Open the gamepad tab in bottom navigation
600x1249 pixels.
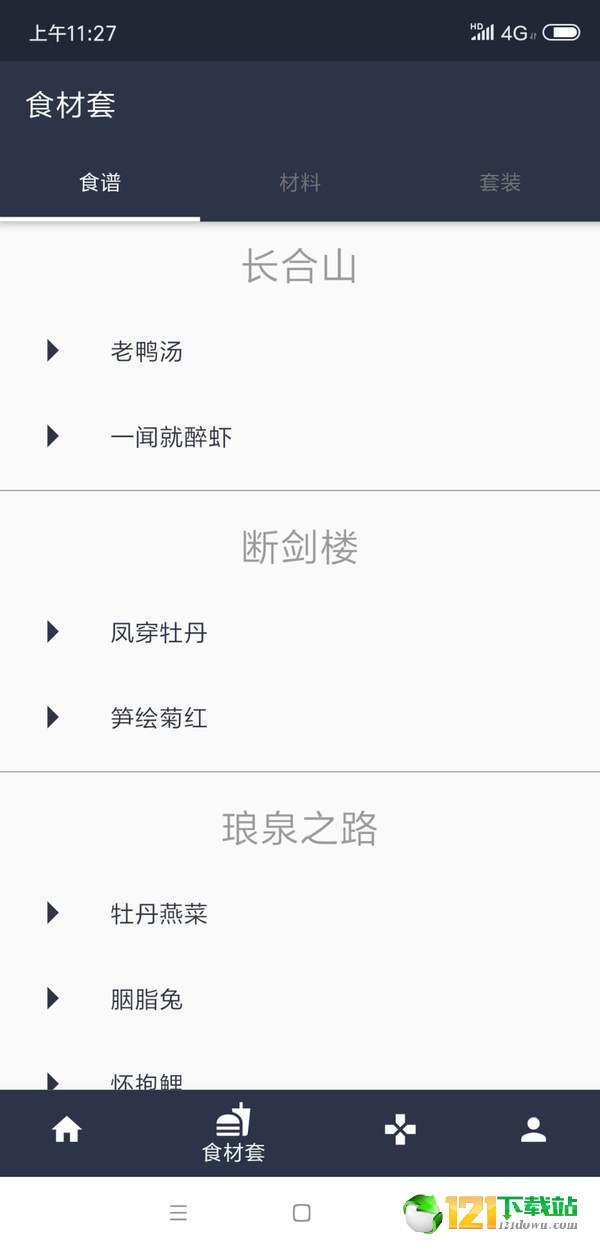pos(400,1130)
